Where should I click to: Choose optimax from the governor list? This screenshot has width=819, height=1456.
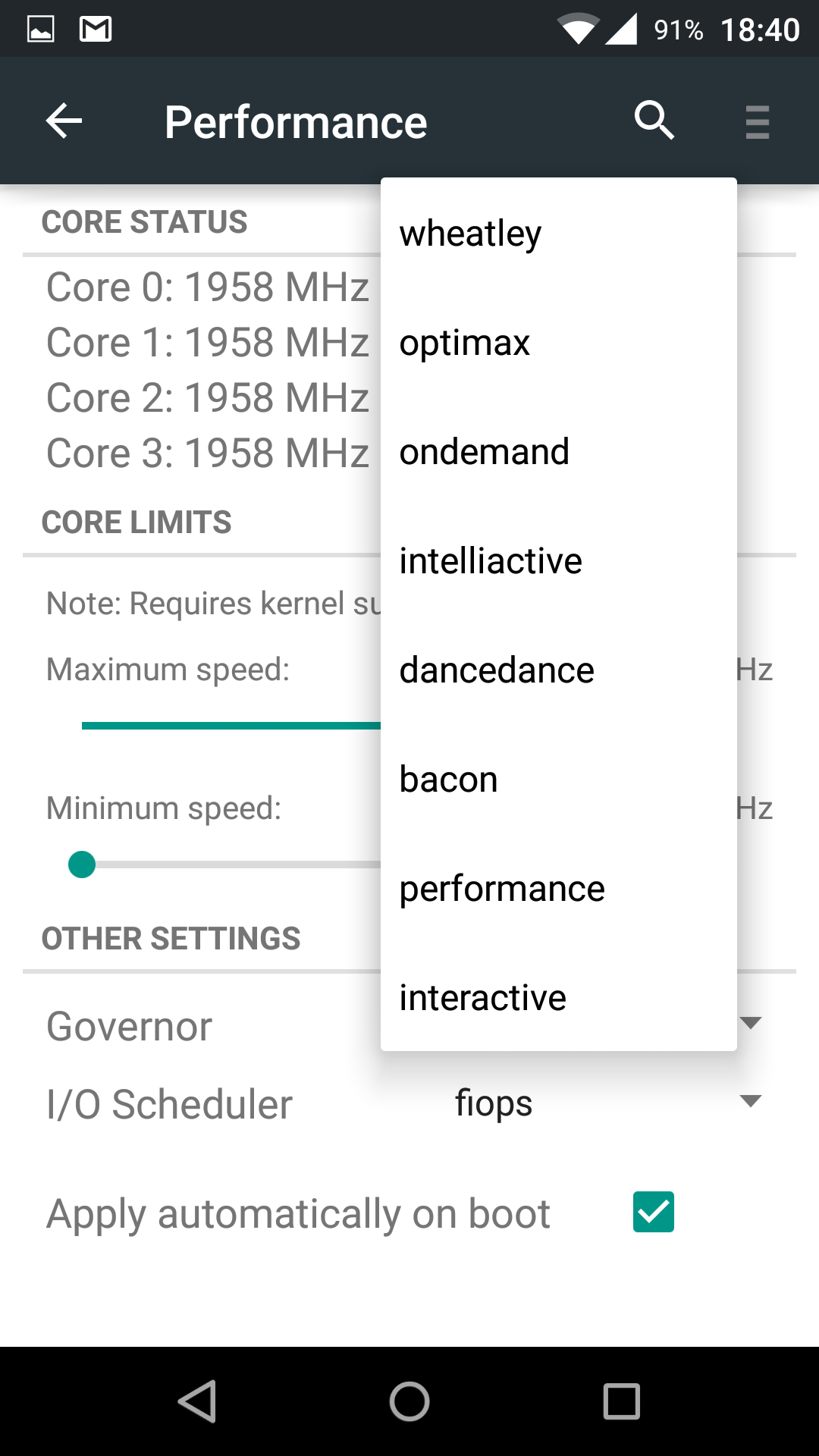pos(559,342)
